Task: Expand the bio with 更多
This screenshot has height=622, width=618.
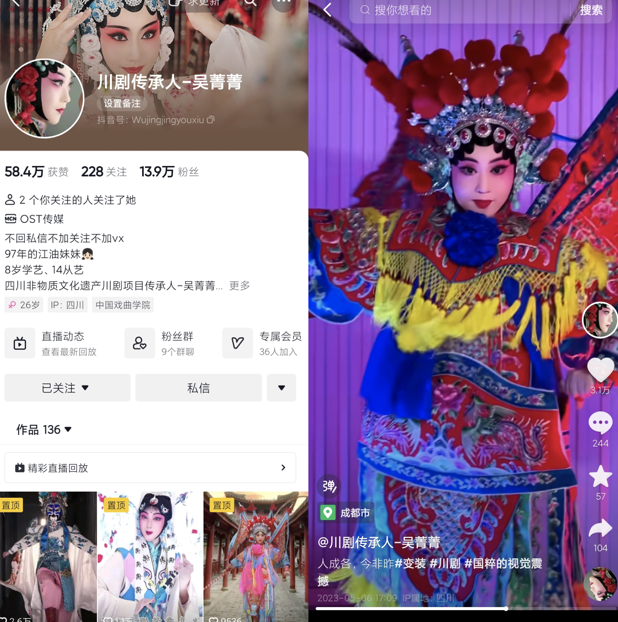Action: click(x=240, y=286)
